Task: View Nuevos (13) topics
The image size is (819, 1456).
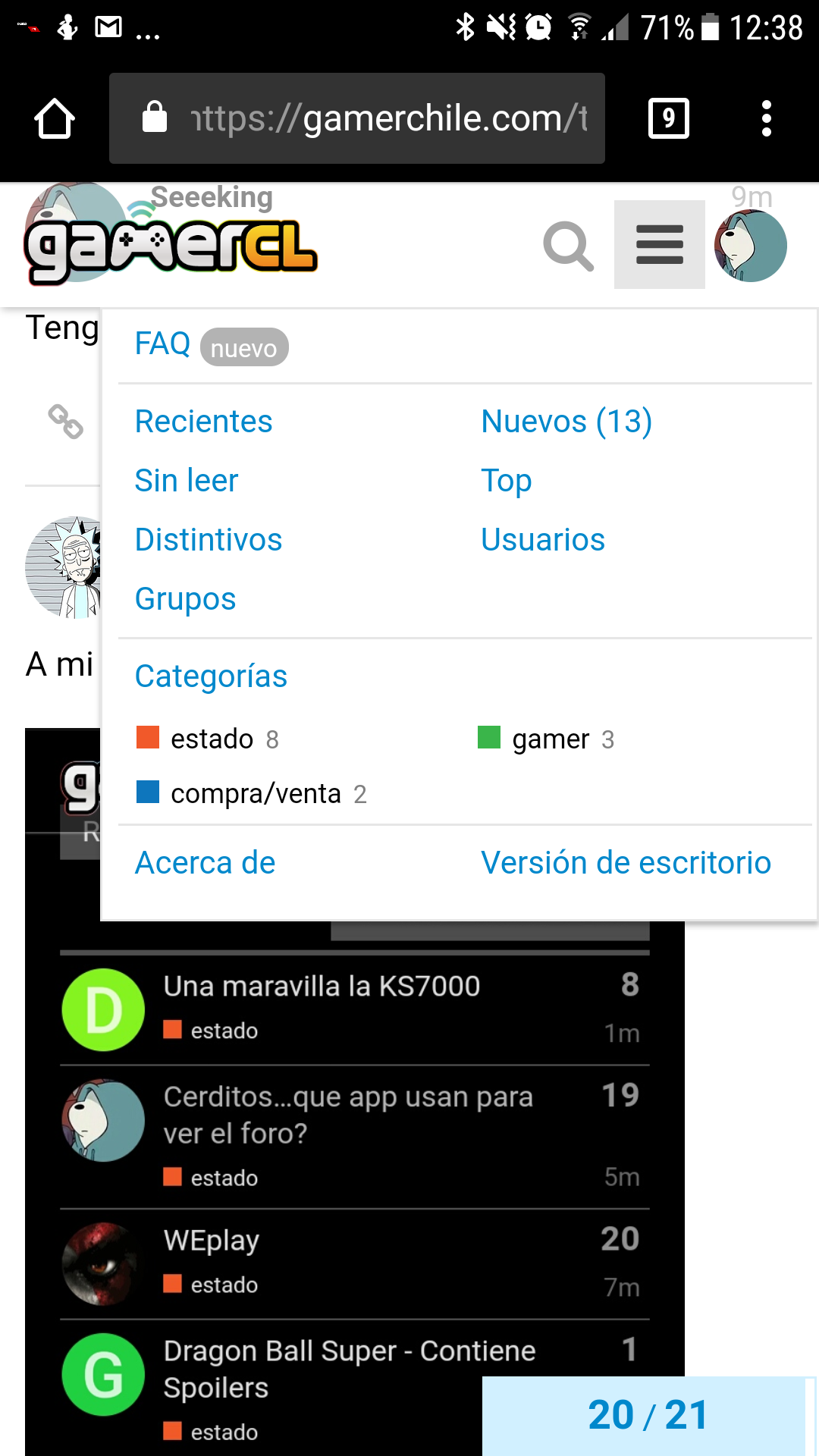Action: click(x=566, y=422)
